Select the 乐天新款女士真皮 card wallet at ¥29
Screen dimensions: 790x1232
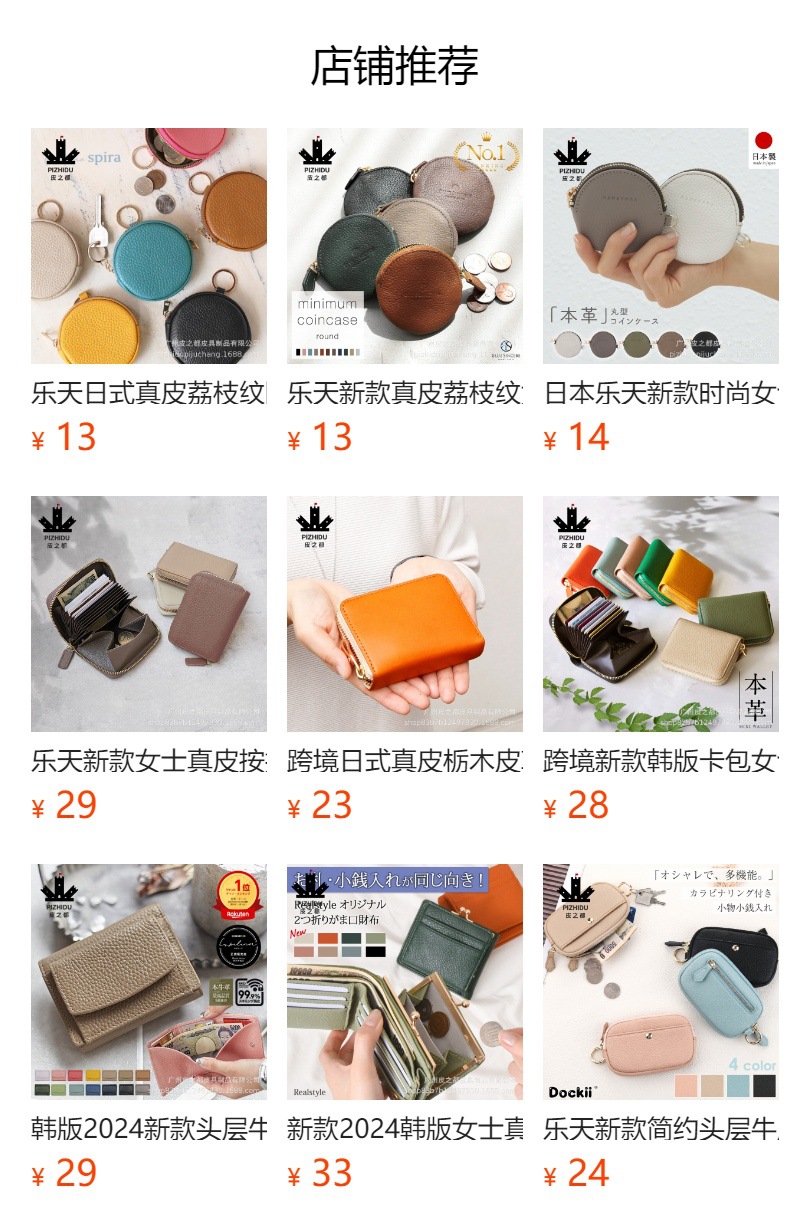[x=148, y=614]
